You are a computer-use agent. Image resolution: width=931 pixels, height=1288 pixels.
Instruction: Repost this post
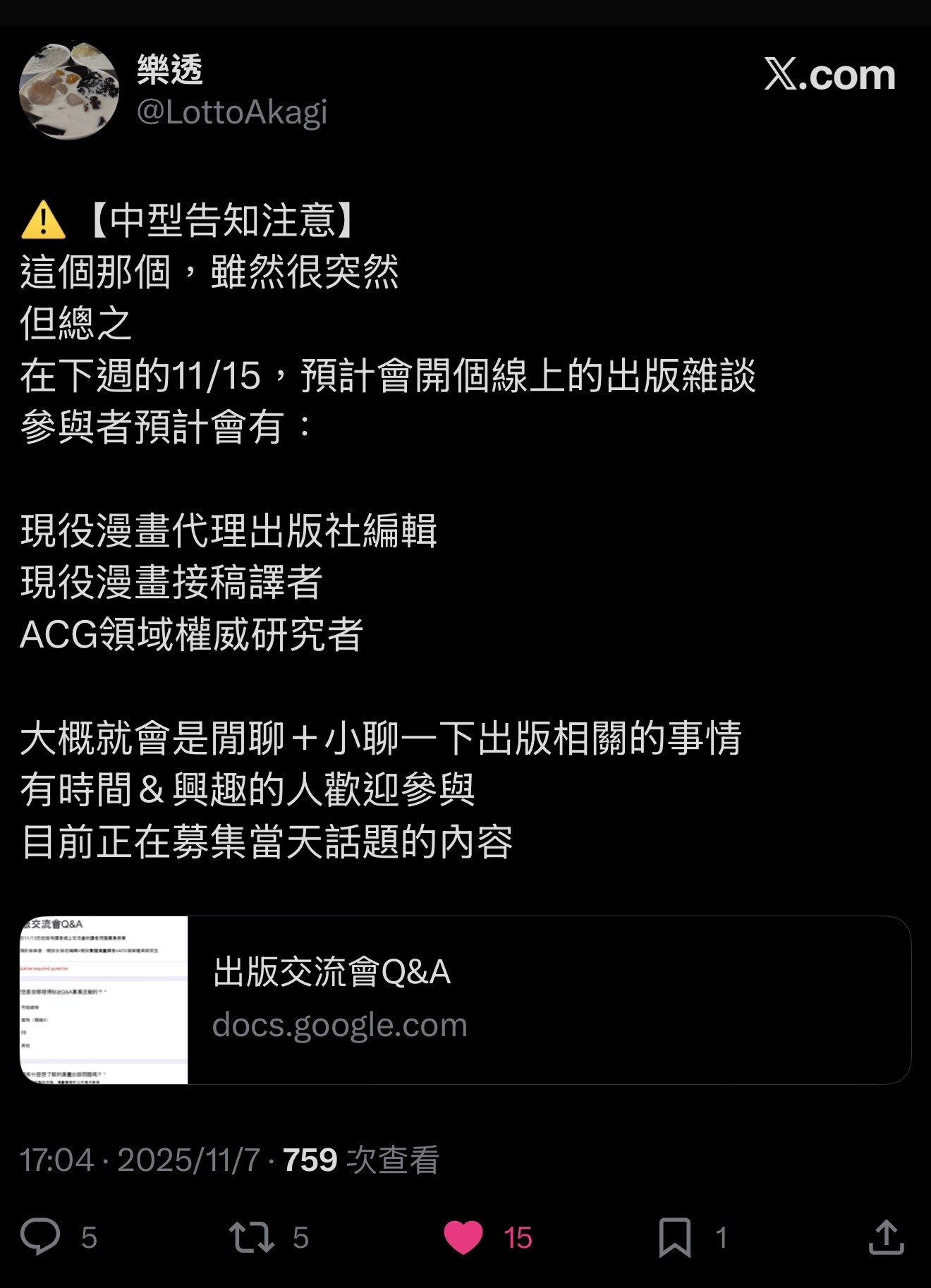coord(252,1237)
